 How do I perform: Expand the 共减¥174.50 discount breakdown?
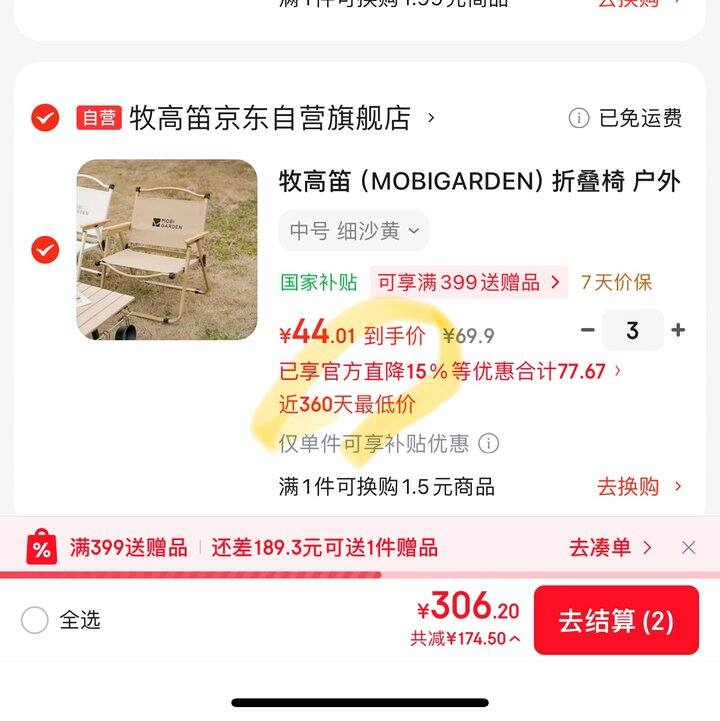[465, 639]
